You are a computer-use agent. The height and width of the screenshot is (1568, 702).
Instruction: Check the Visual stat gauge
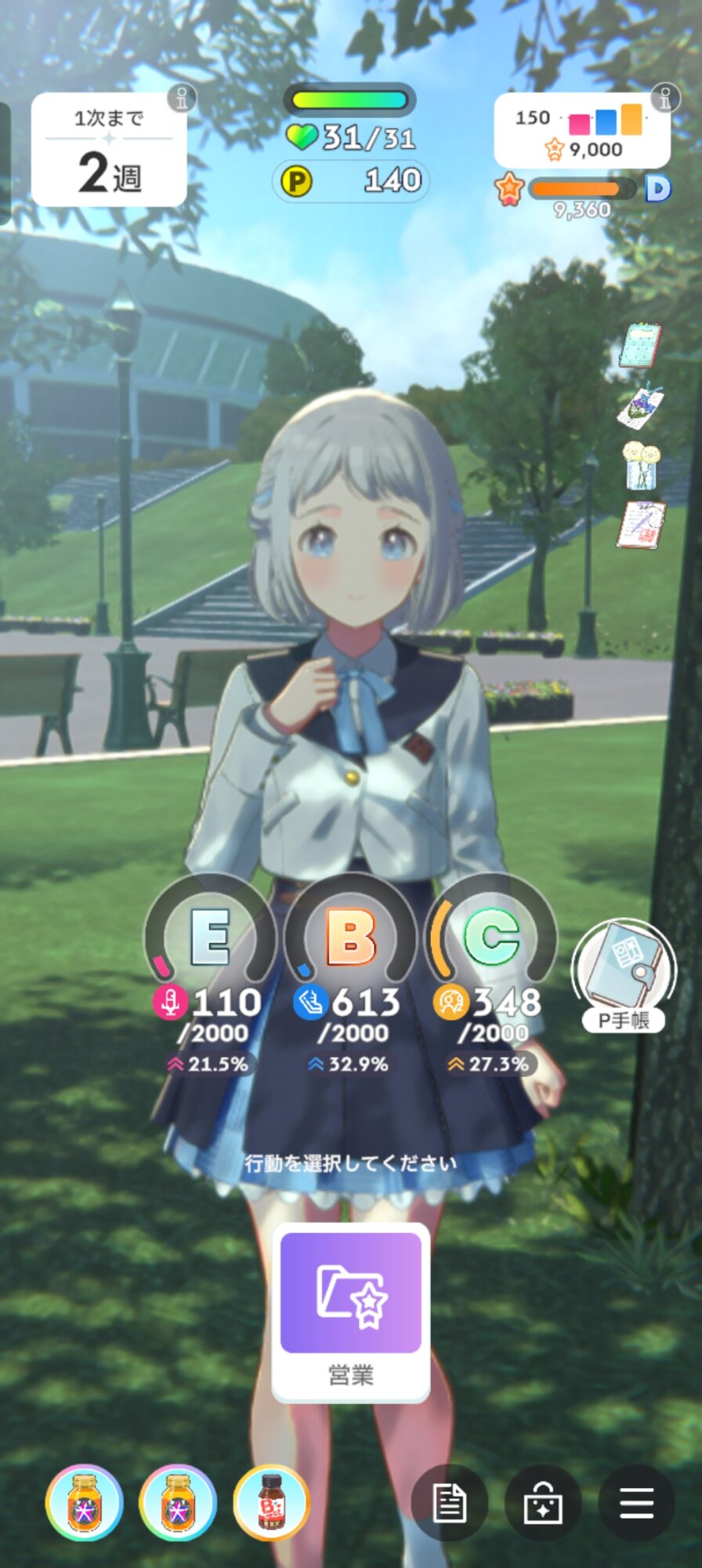[x=491, y=972]
